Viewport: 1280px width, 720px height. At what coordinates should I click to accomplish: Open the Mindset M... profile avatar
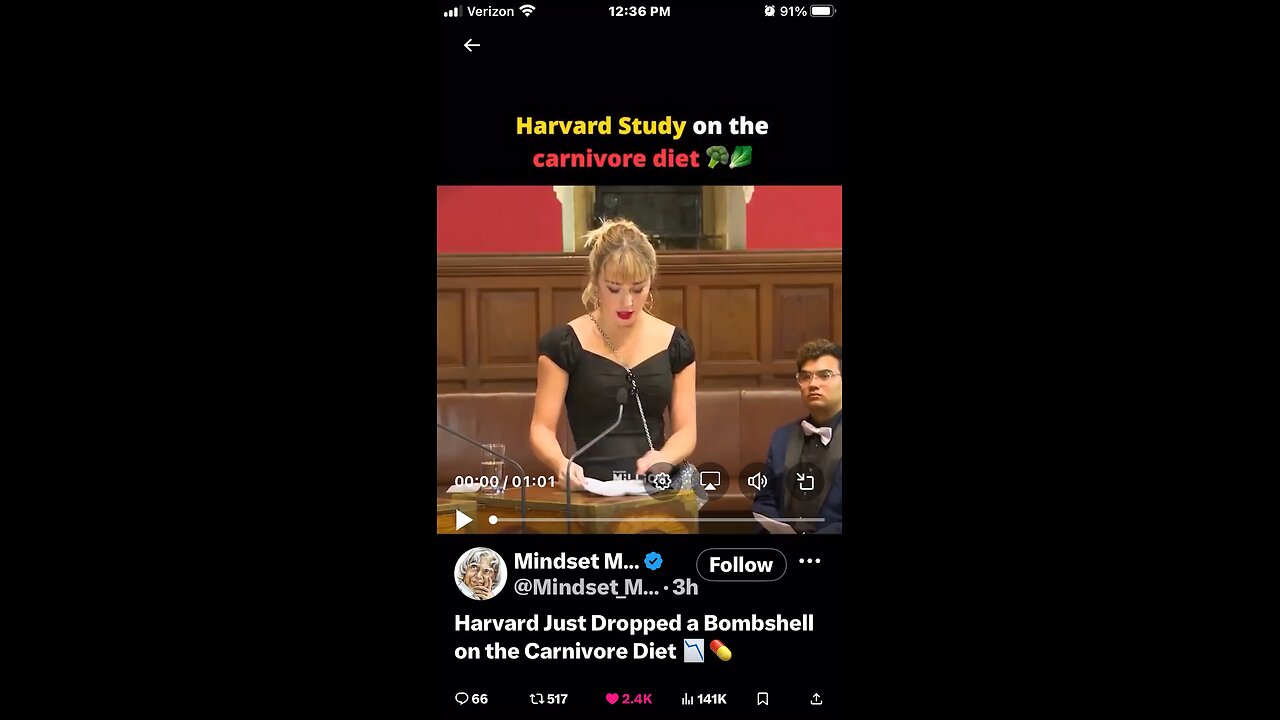point(480,573)
